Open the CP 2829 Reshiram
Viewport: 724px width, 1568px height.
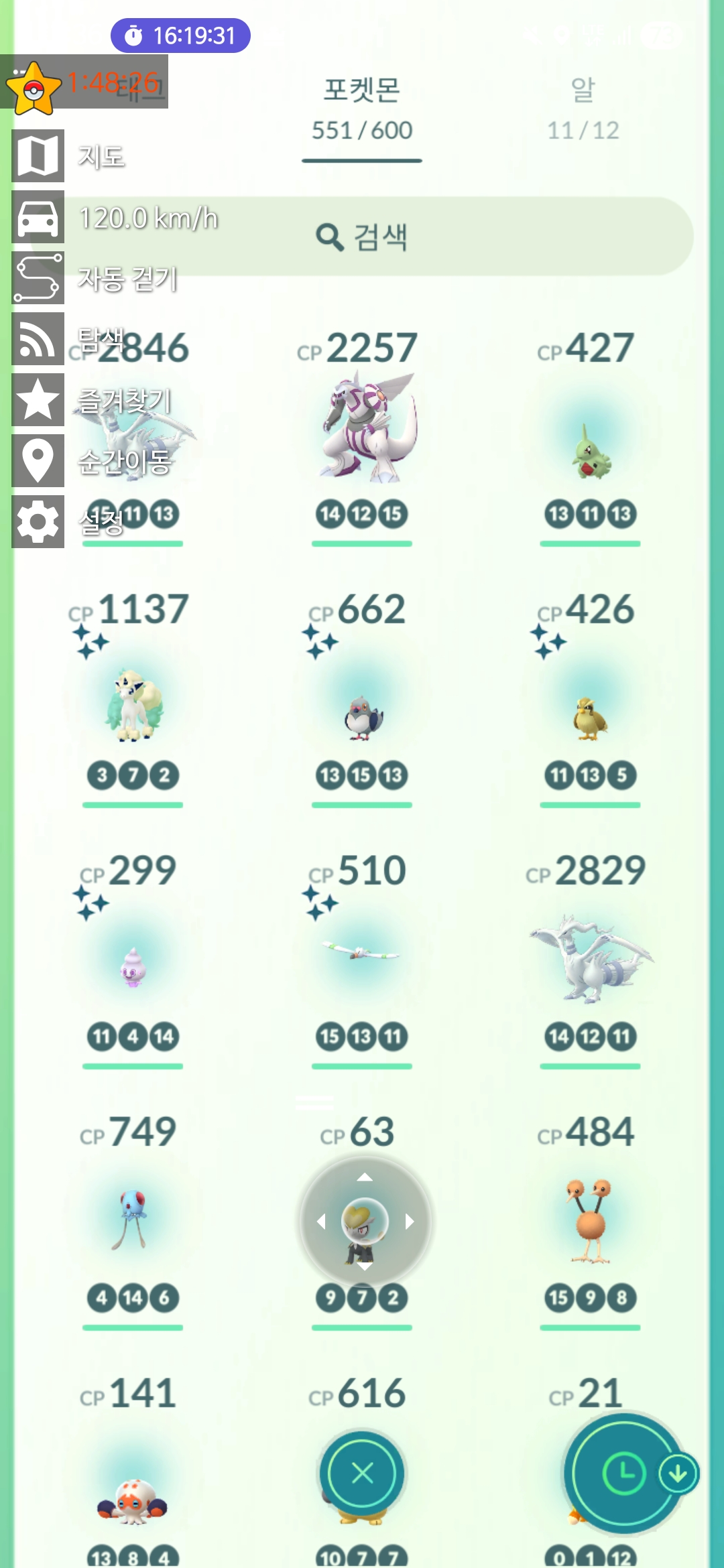[x=590, y=958]
